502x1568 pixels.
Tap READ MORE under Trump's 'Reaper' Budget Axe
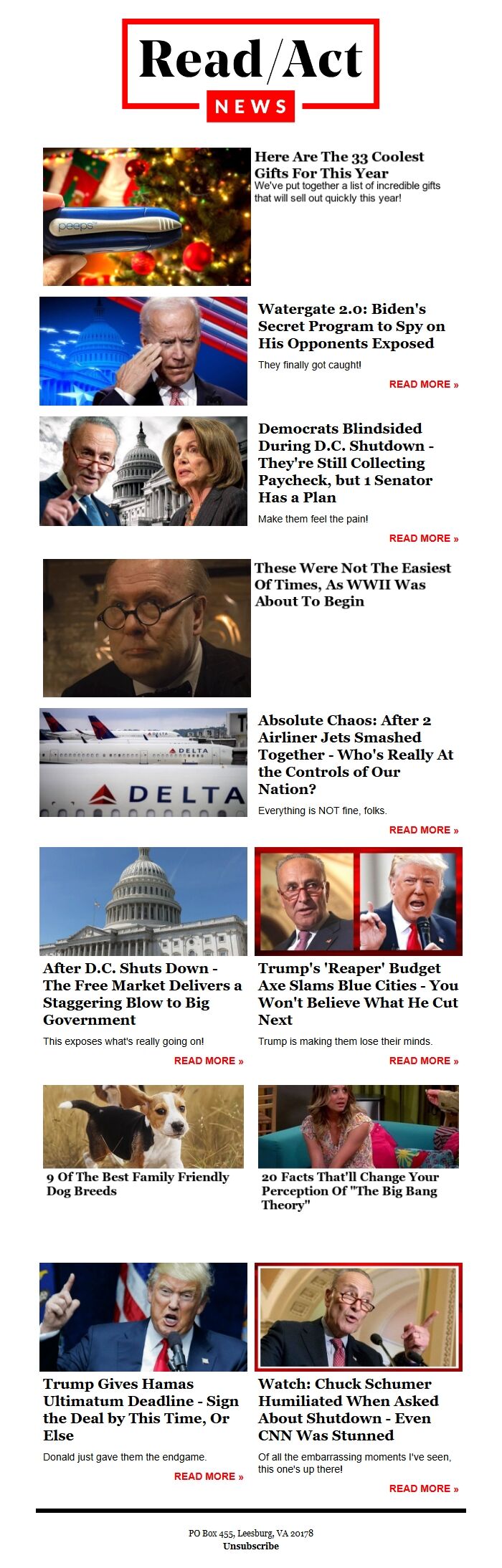coord(424,1061)
